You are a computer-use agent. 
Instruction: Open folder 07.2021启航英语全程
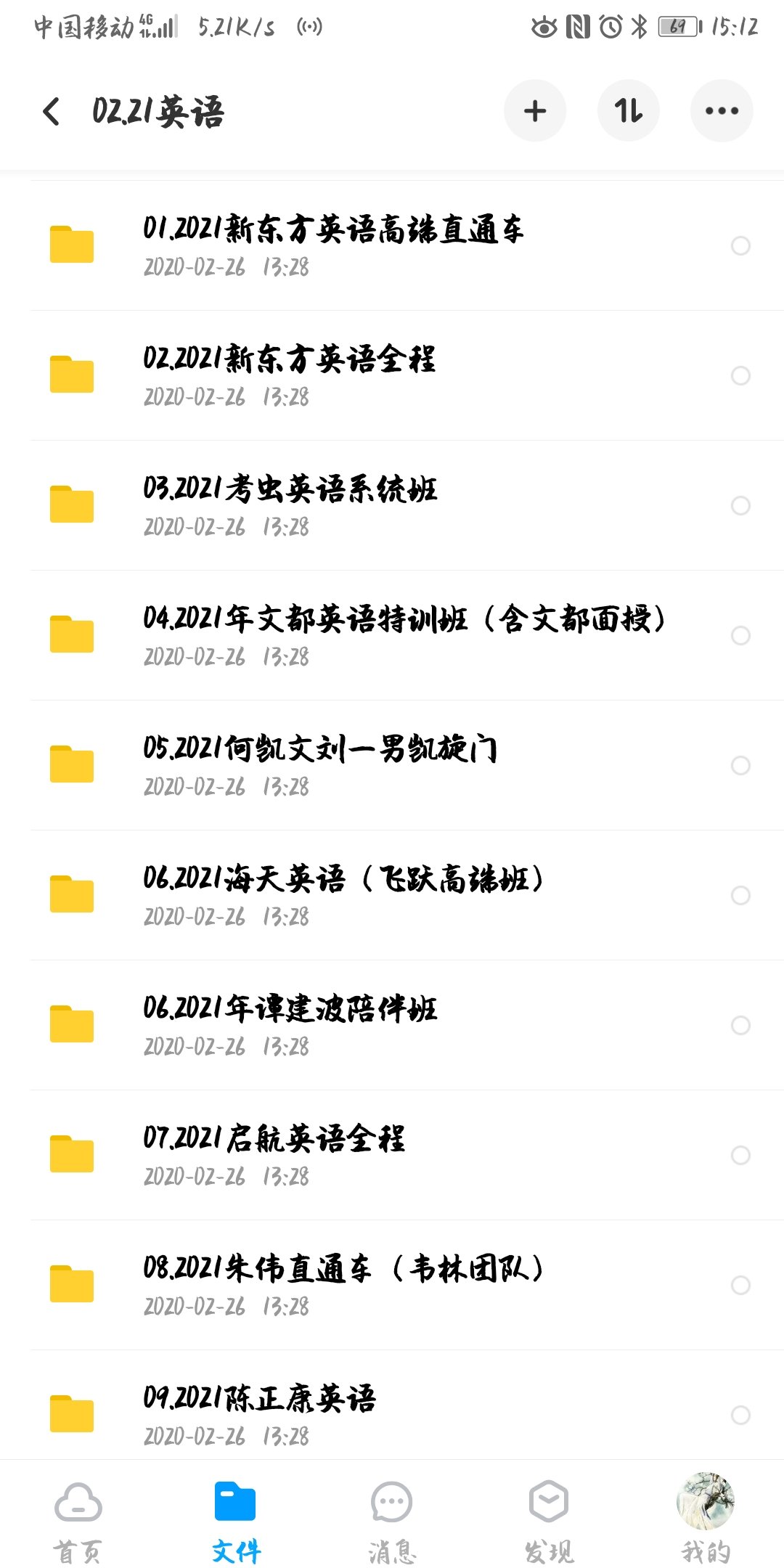(x=274, y=1155)
